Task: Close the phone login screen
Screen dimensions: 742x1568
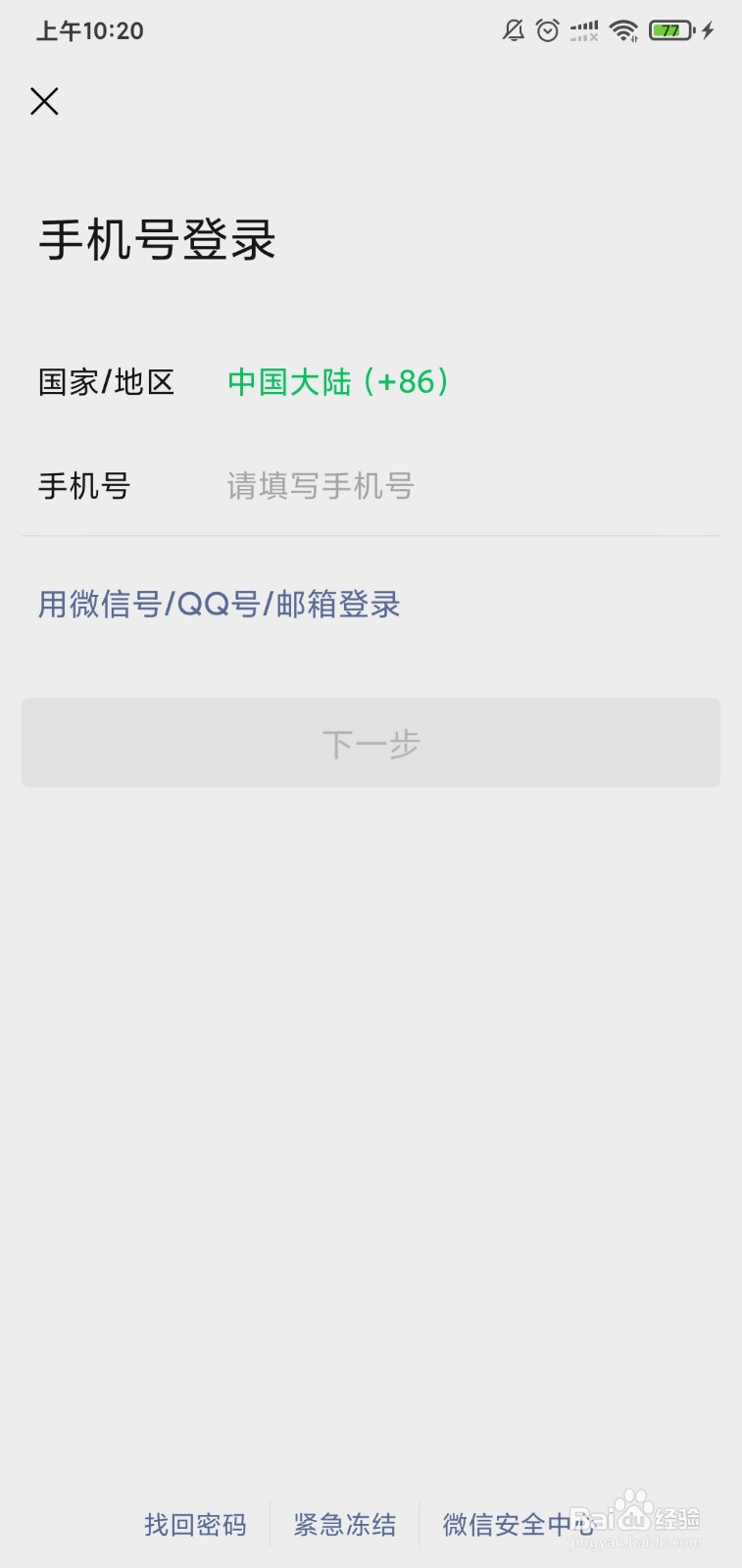Action: pos(44,101)
